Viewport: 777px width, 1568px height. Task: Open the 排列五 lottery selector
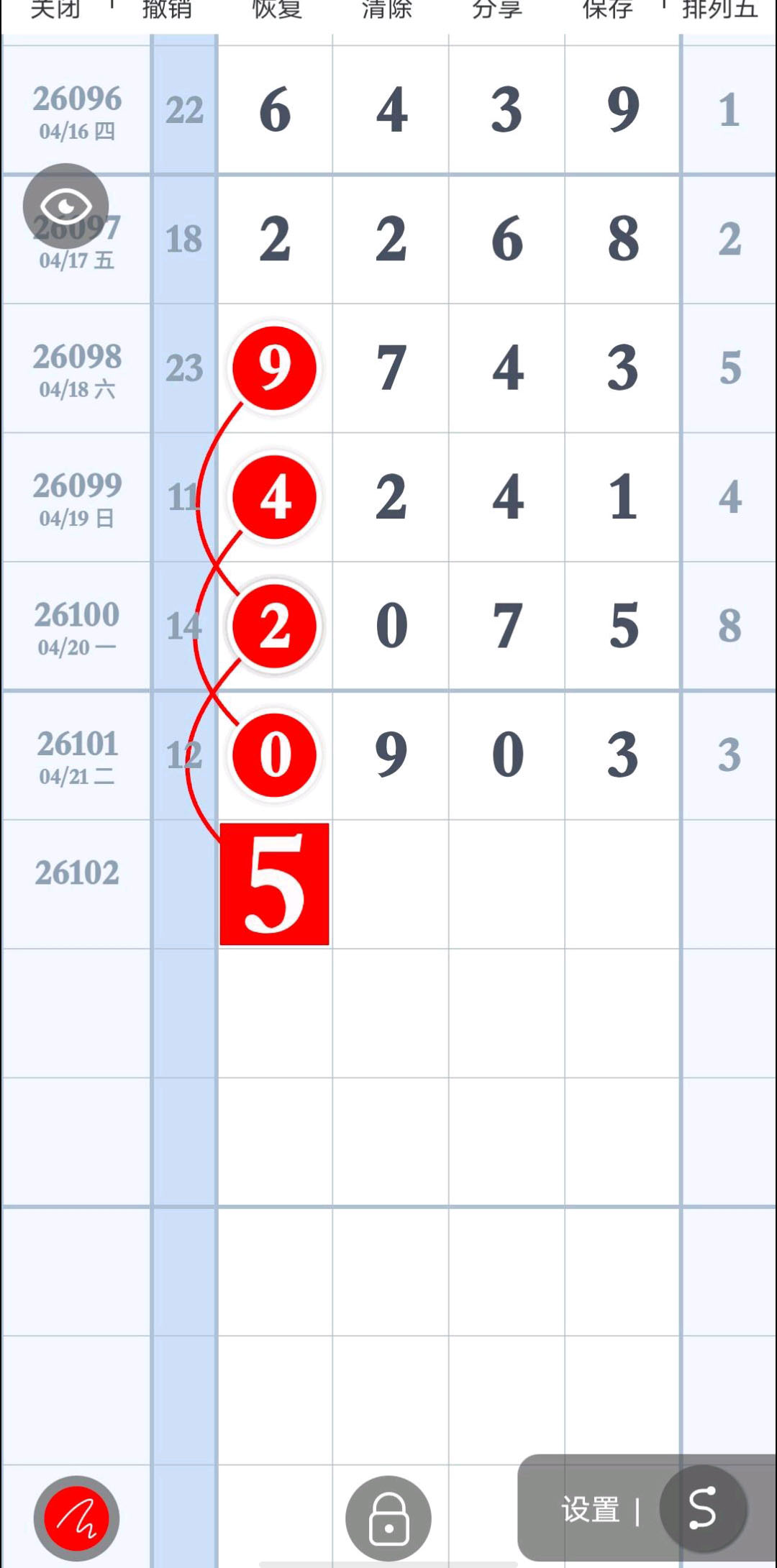719,10
